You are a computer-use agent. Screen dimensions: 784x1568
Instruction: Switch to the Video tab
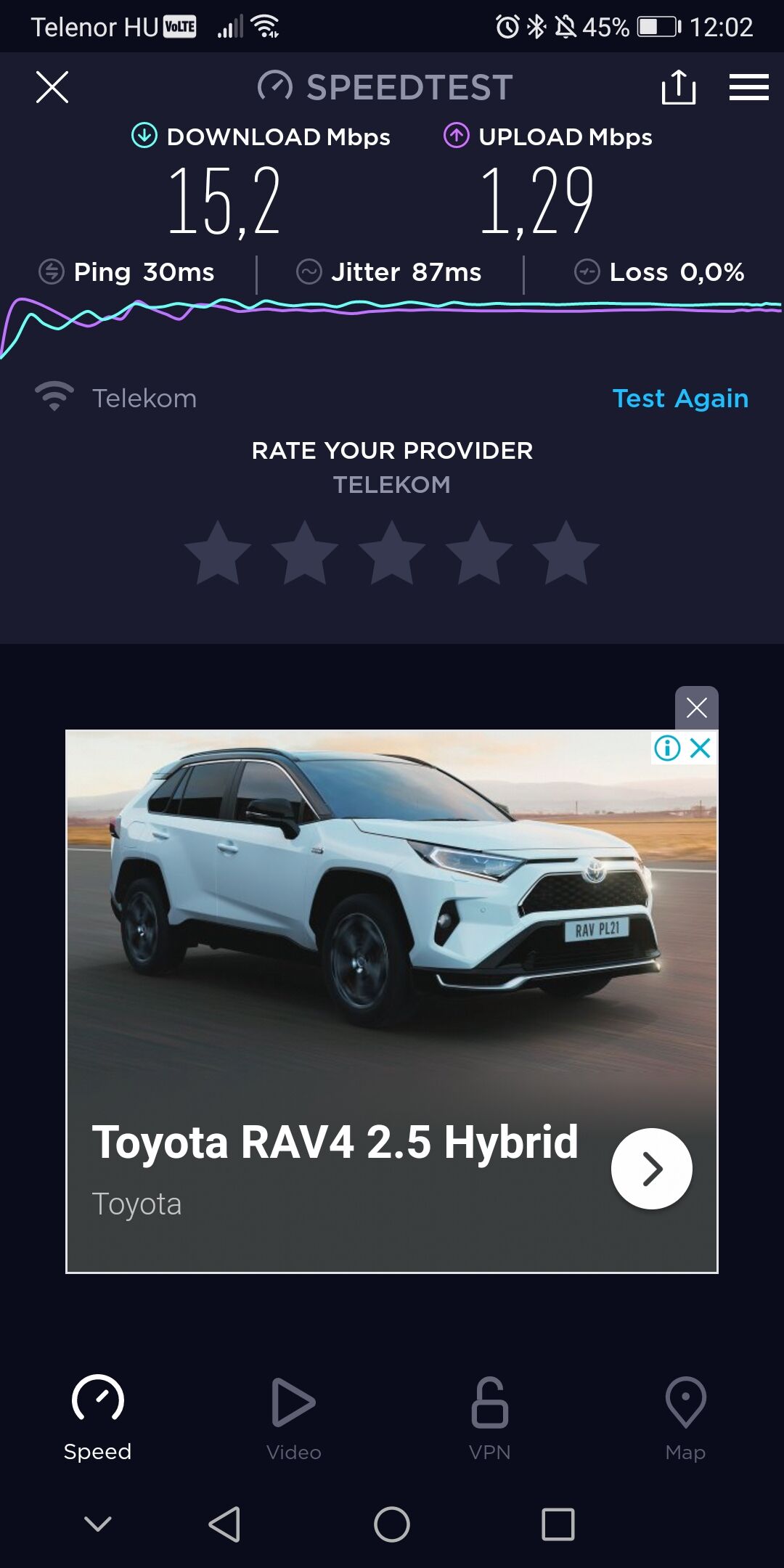(x=294, y=1419)
